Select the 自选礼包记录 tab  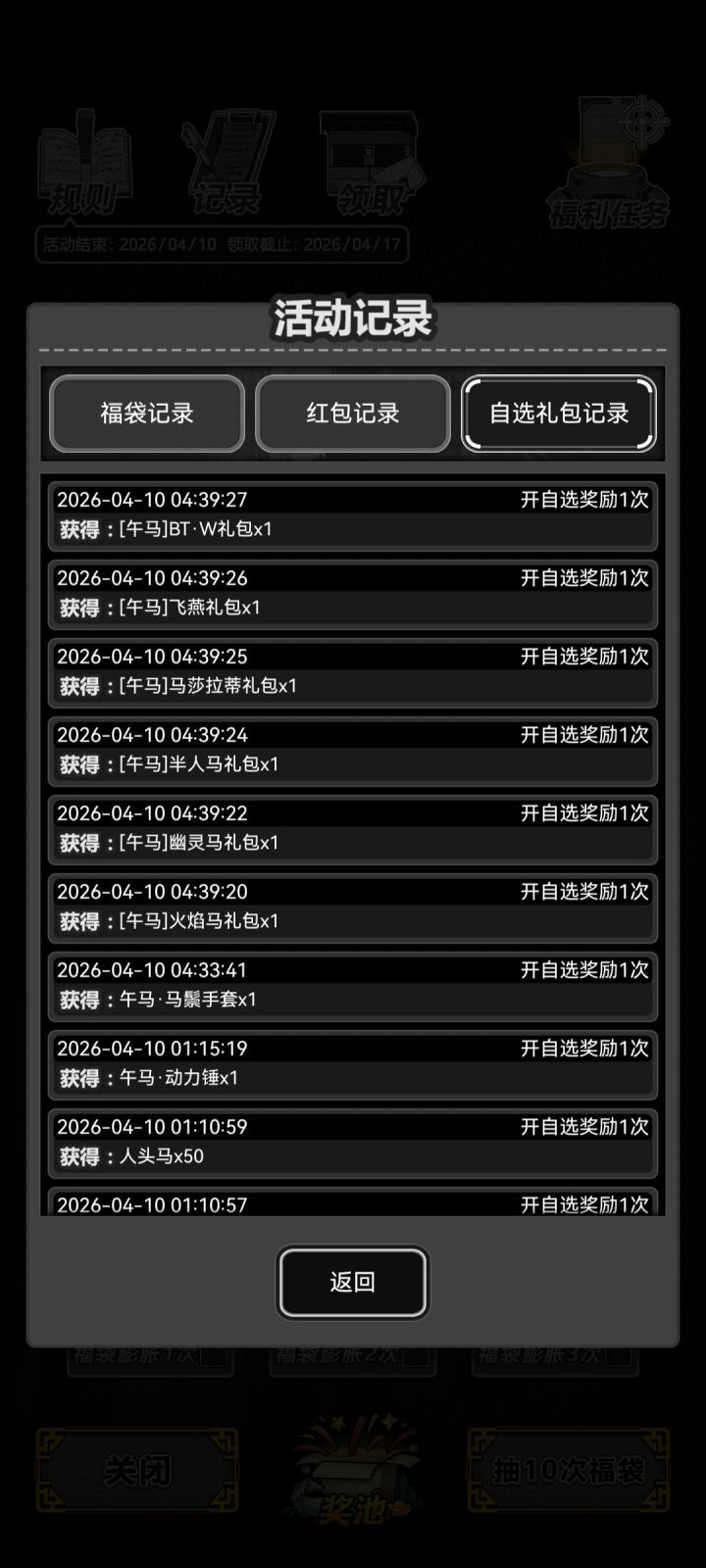click(x=558, y=414)
